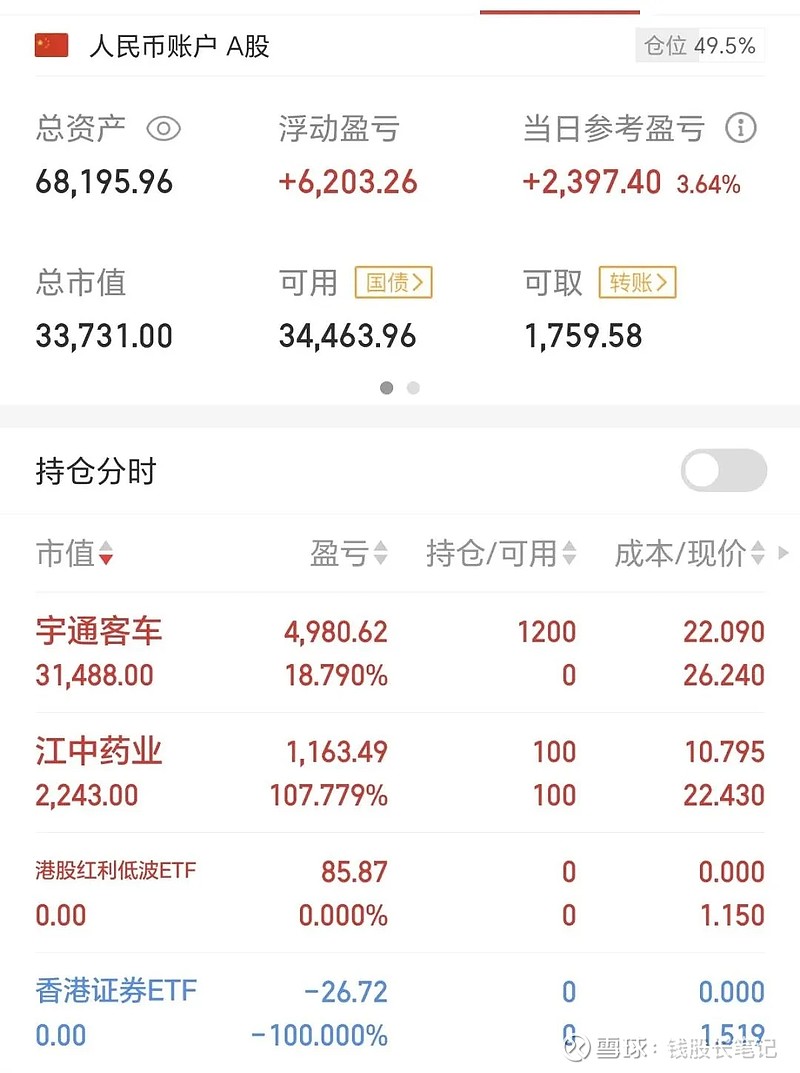Select the highlighted tab at screen top
800x1073 pixels.
[560, 5]
